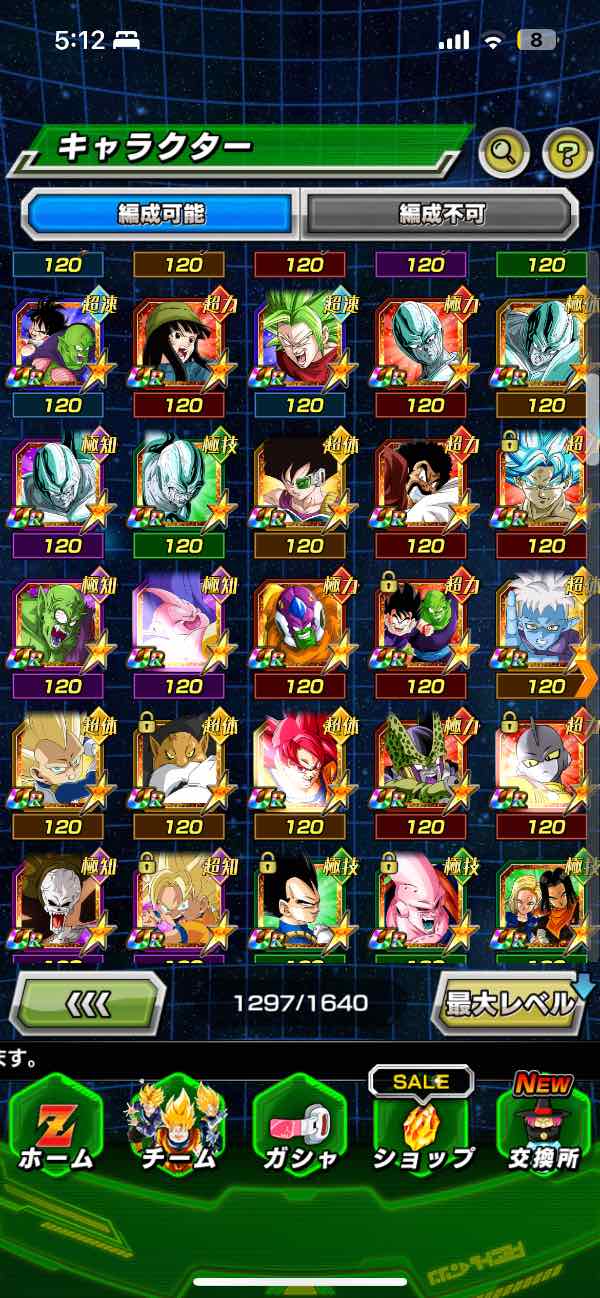
Task: Open the ショップ with SALE badge
Action: click(421, 1128)
